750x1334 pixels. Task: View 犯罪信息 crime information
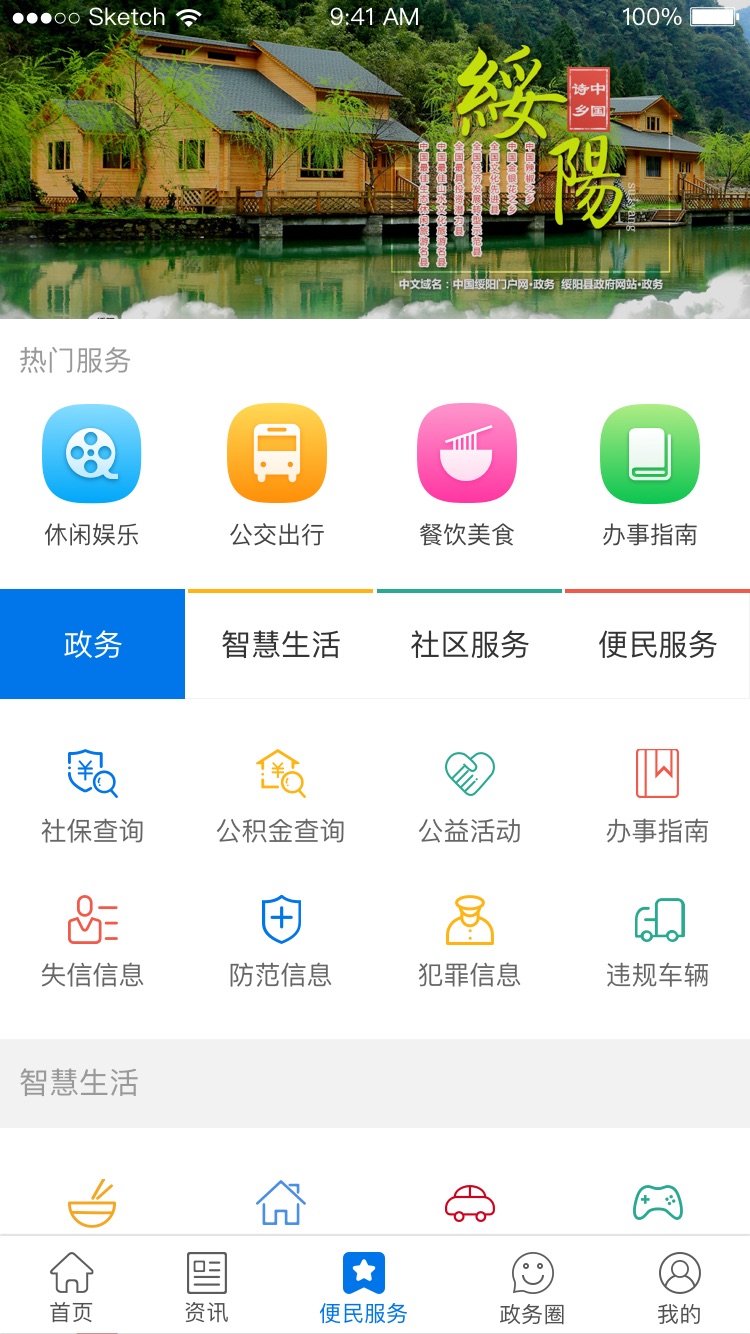[469, 940]
